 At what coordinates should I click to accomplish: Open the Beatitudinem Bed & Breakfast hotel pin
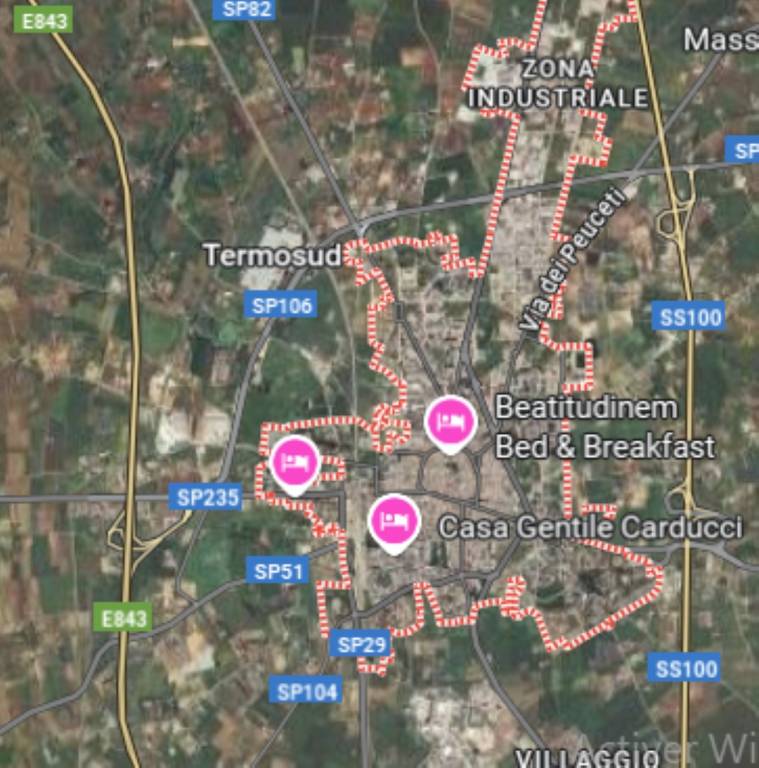(x=450, y=422)
